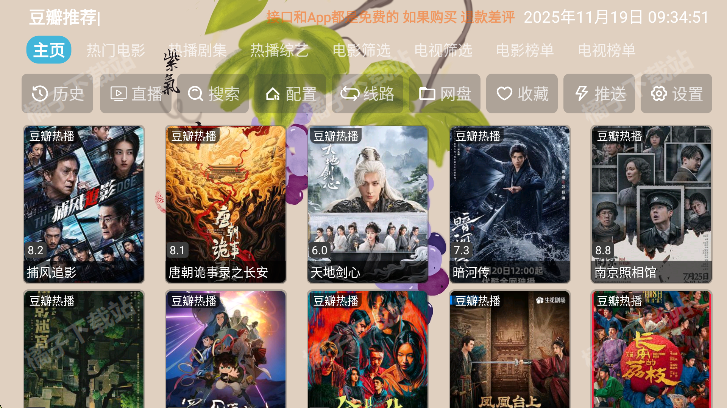Image resolution: width=727 pixels, height=408 pixels.
Task: Open 历史 watch history
Action: click(x=57, y=94)
